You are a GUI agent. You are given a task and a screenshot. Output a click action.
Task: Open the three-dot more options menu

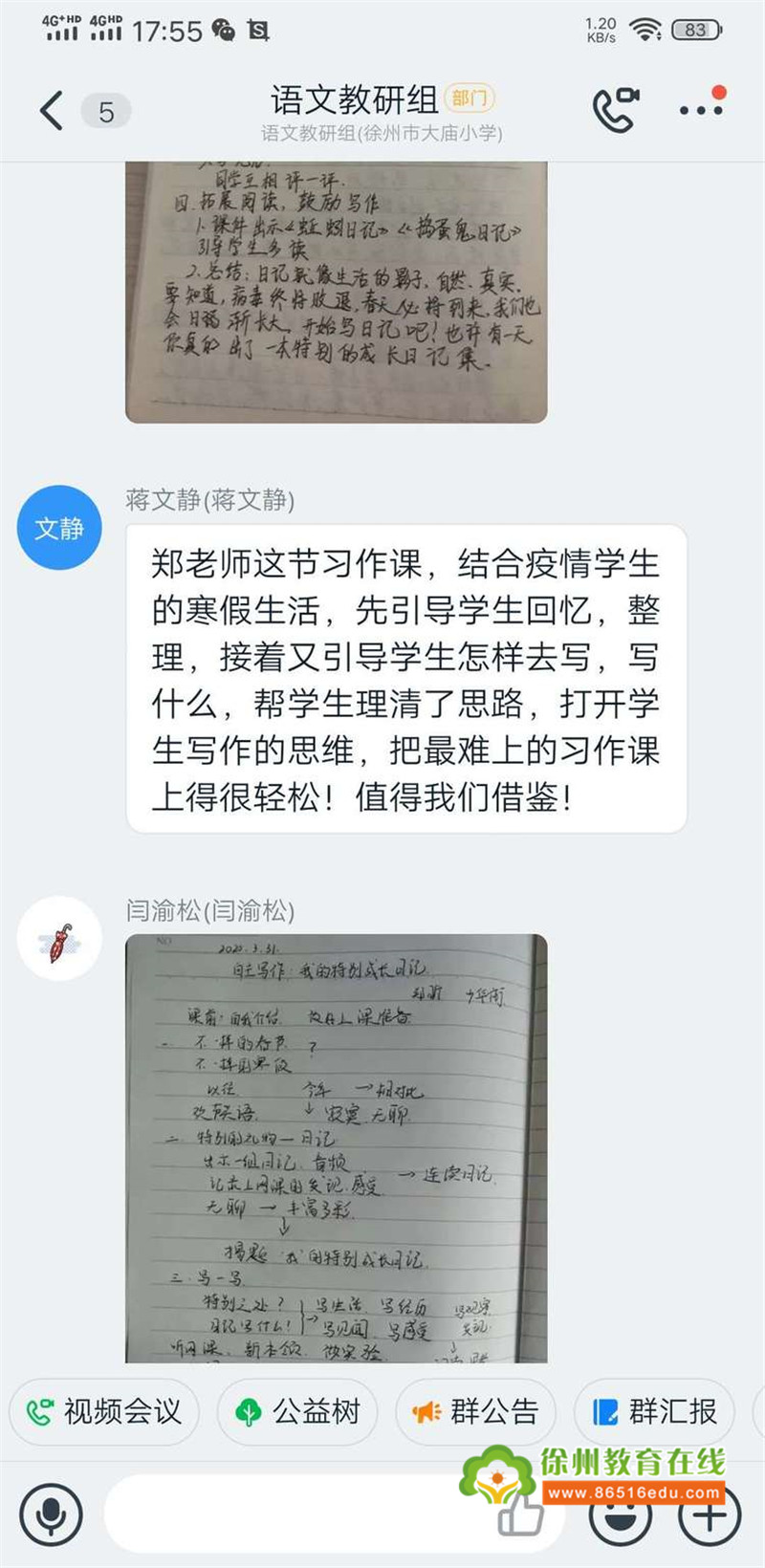click(701, 110)
